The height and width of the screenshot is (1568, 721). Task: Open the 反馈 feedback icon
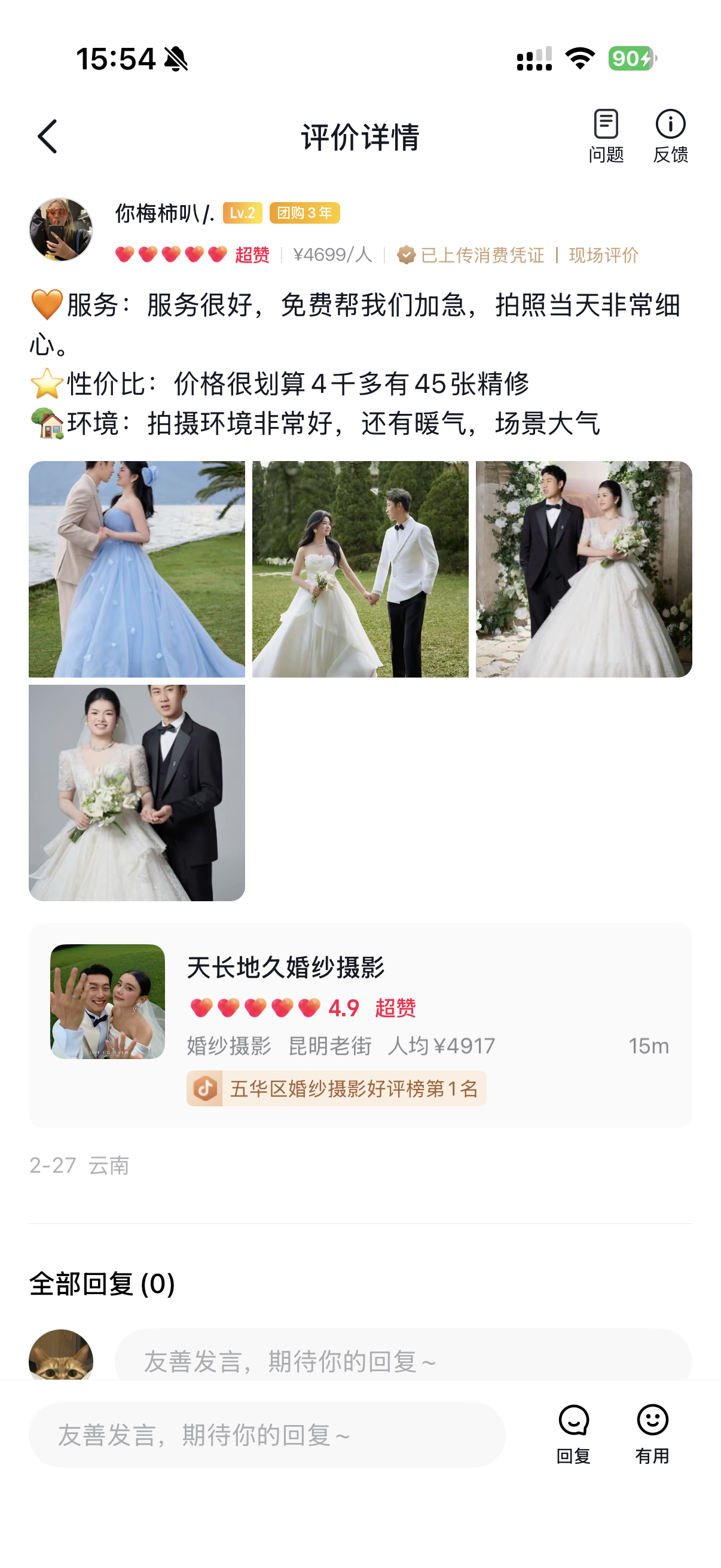click(x=670, y=136)
